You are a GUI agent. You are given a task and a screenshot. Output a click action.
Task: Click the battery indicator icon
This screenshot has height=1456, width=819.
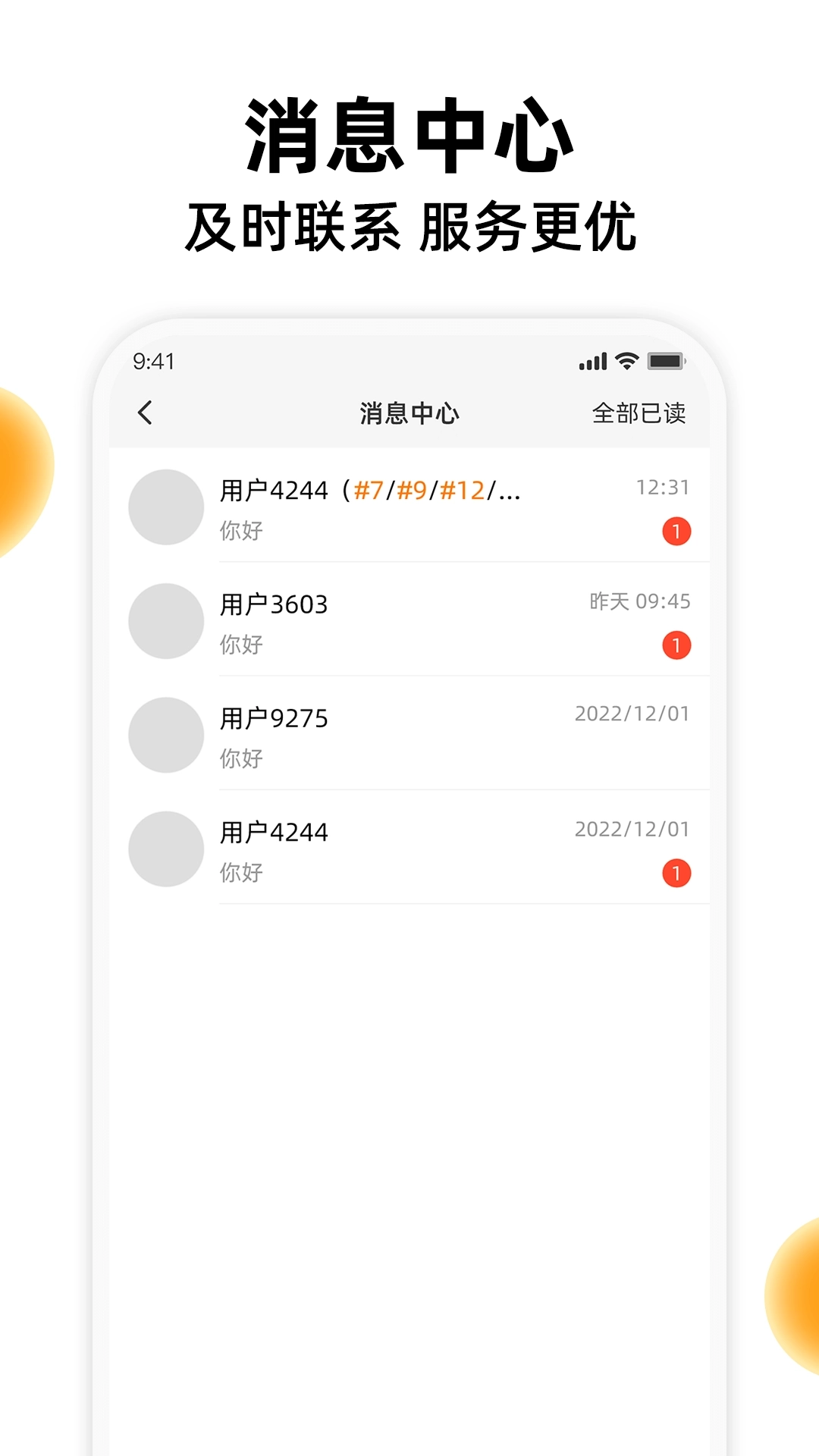(666, 363)
